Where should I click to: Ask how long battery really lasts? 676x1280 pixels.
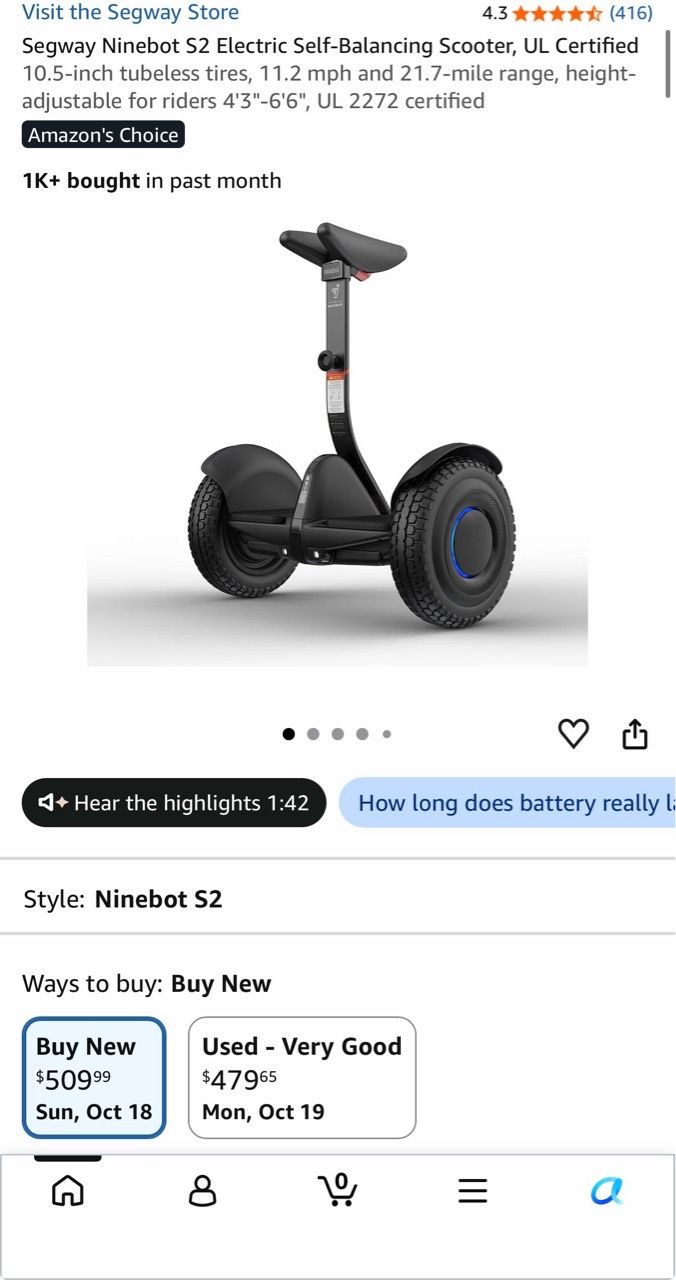click(x=507, y=803)
